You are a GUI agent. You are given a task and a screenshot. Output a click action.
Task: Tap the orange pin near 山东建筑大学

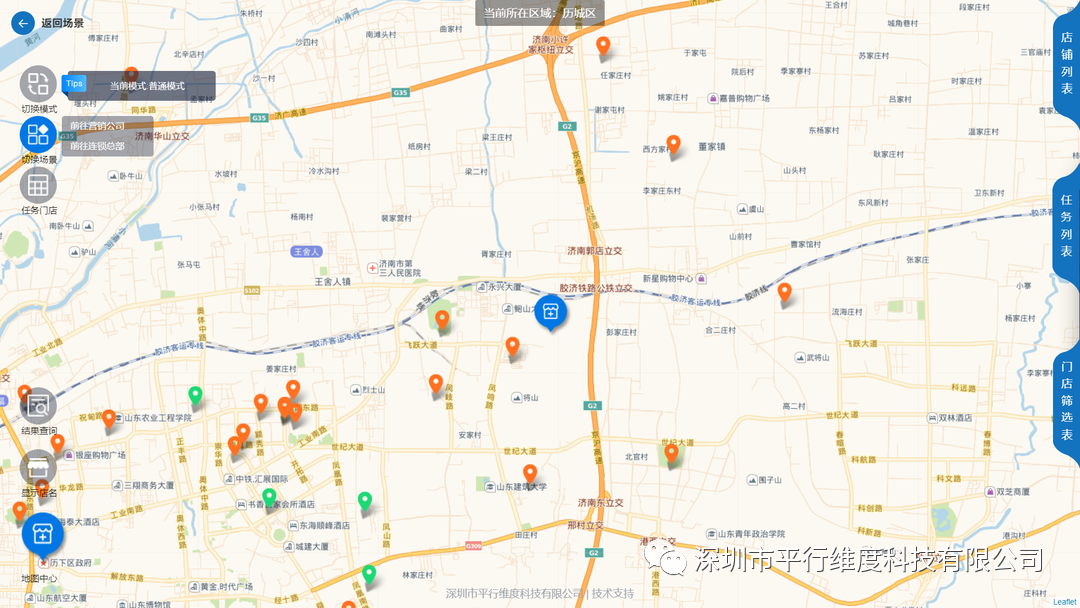pyautogui.click(x=530, y=473)
